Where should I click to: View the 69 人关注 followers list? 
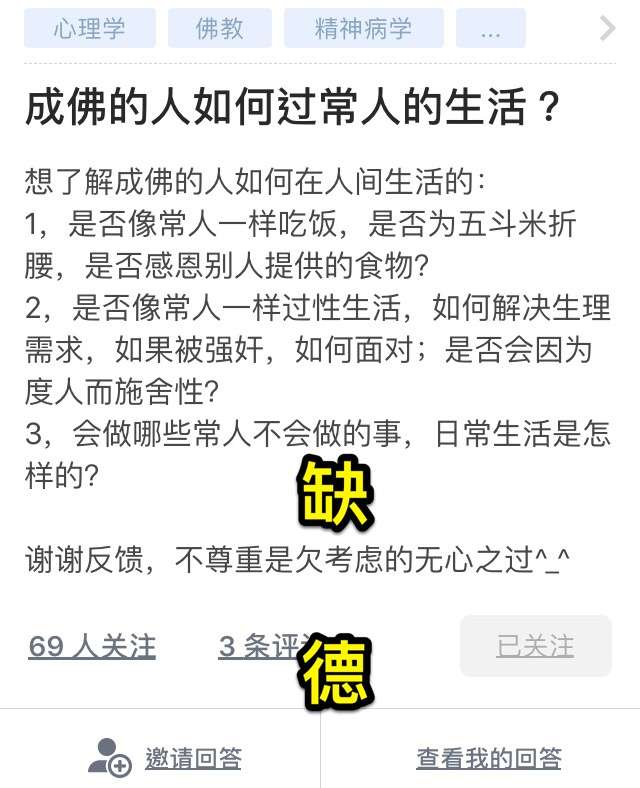tap(92, 647)
